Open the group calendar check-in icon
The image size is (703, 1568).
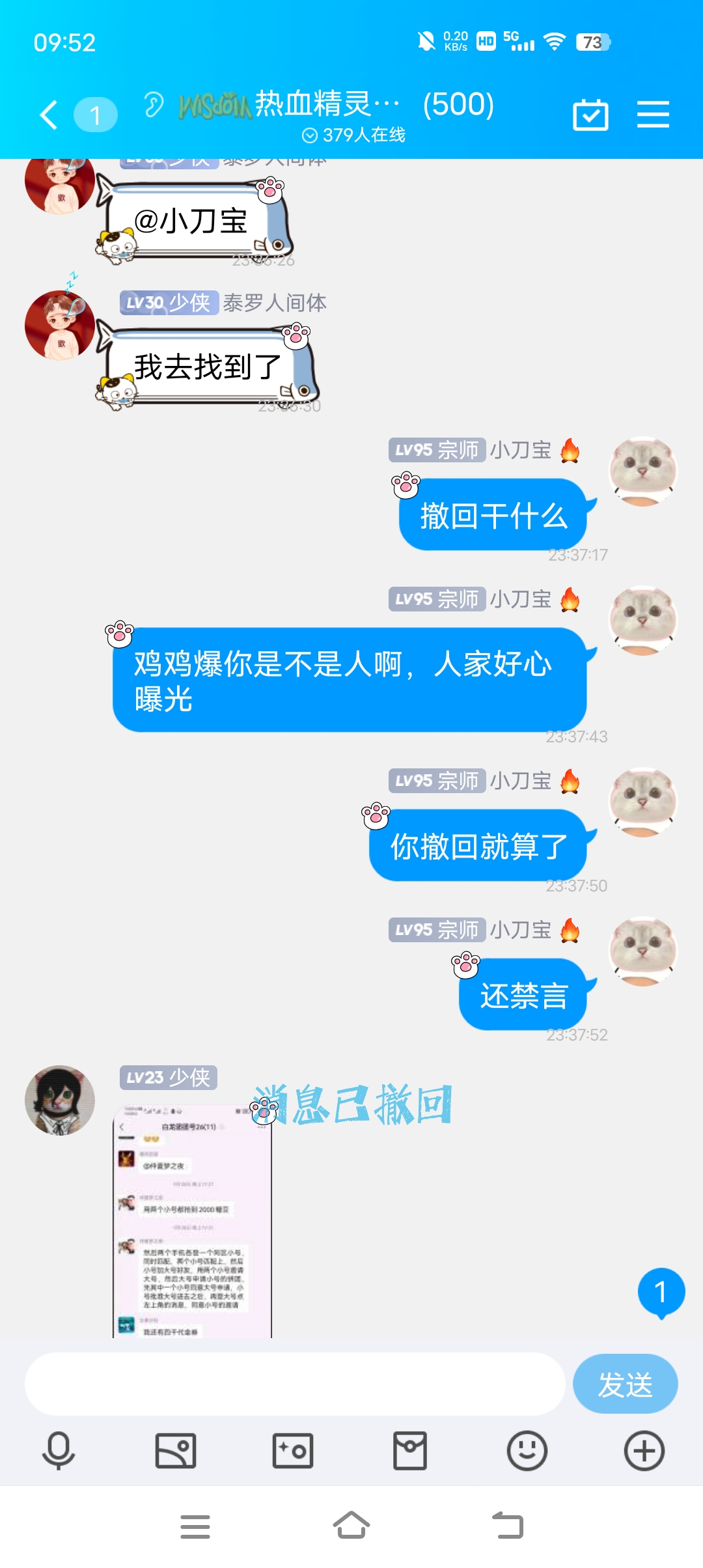[x=590, y=115]
